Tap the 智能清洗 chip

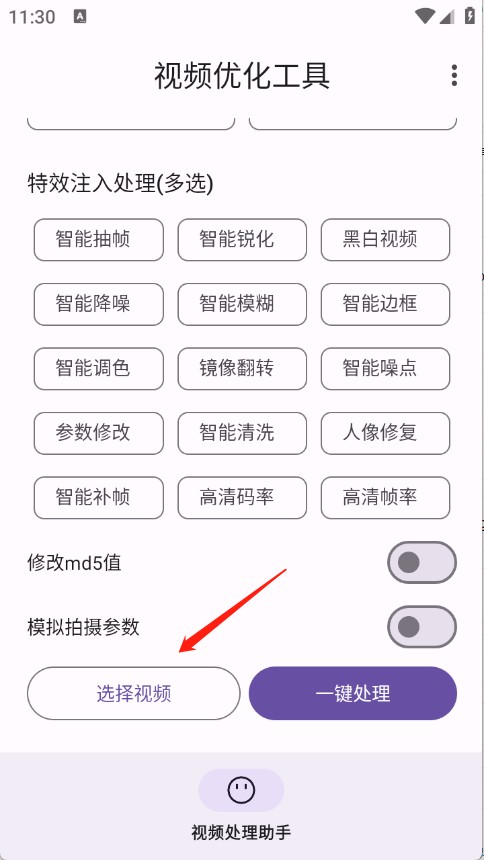coord(242,433)
